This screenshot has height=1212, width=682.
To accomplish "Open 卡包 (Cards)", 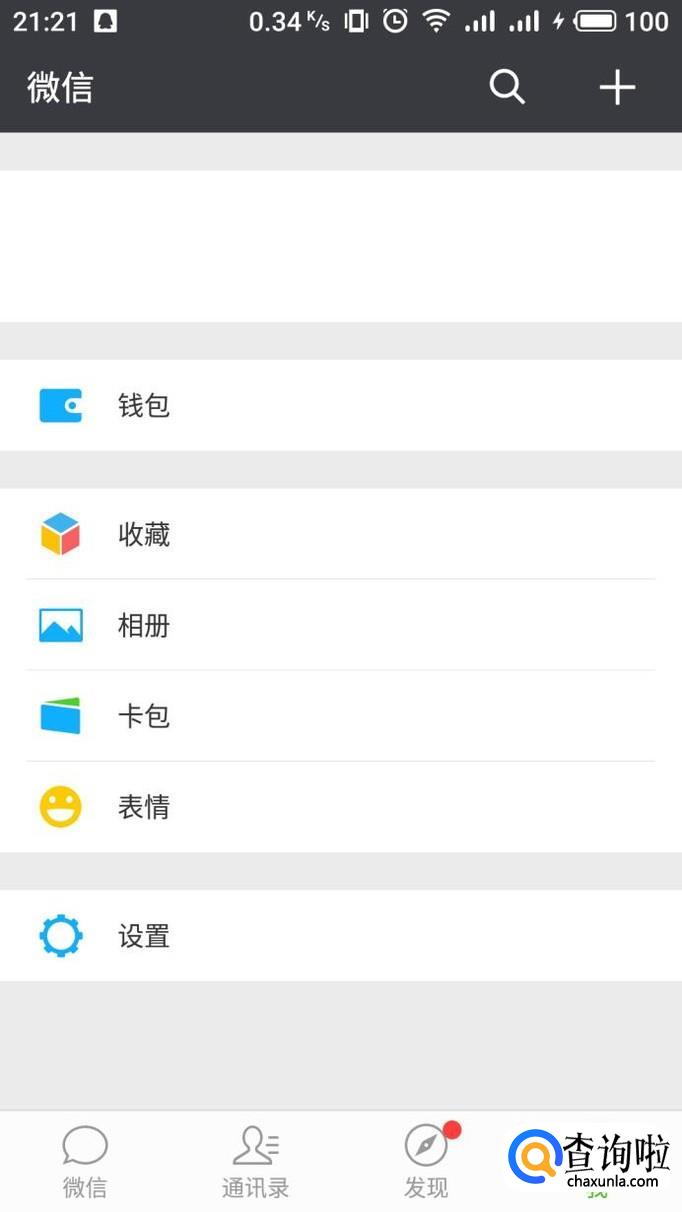I will [x=341, y=716].
